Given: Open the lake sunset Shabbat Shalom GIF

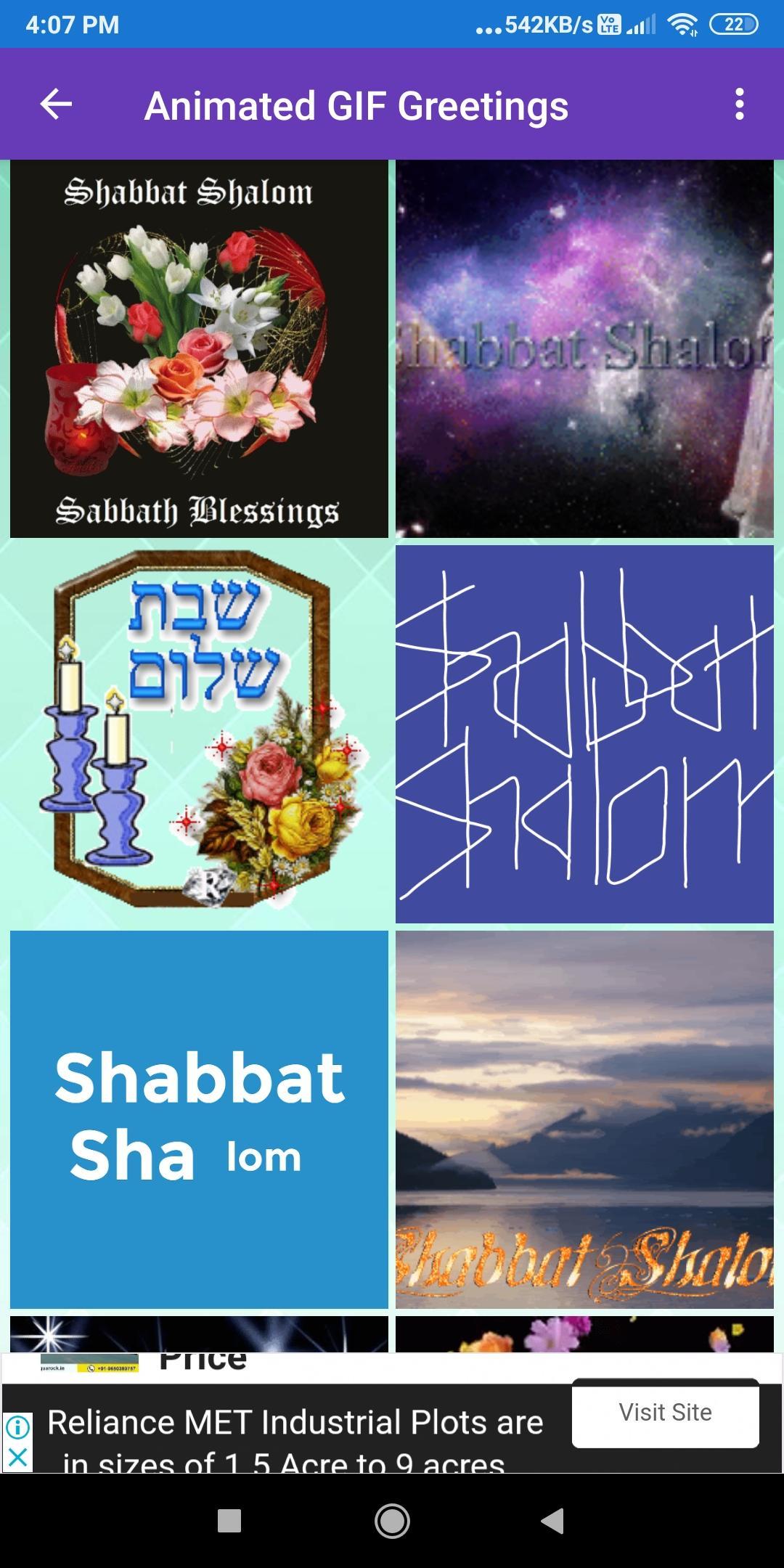Looking at the screenshot, I should point(584,1119).
